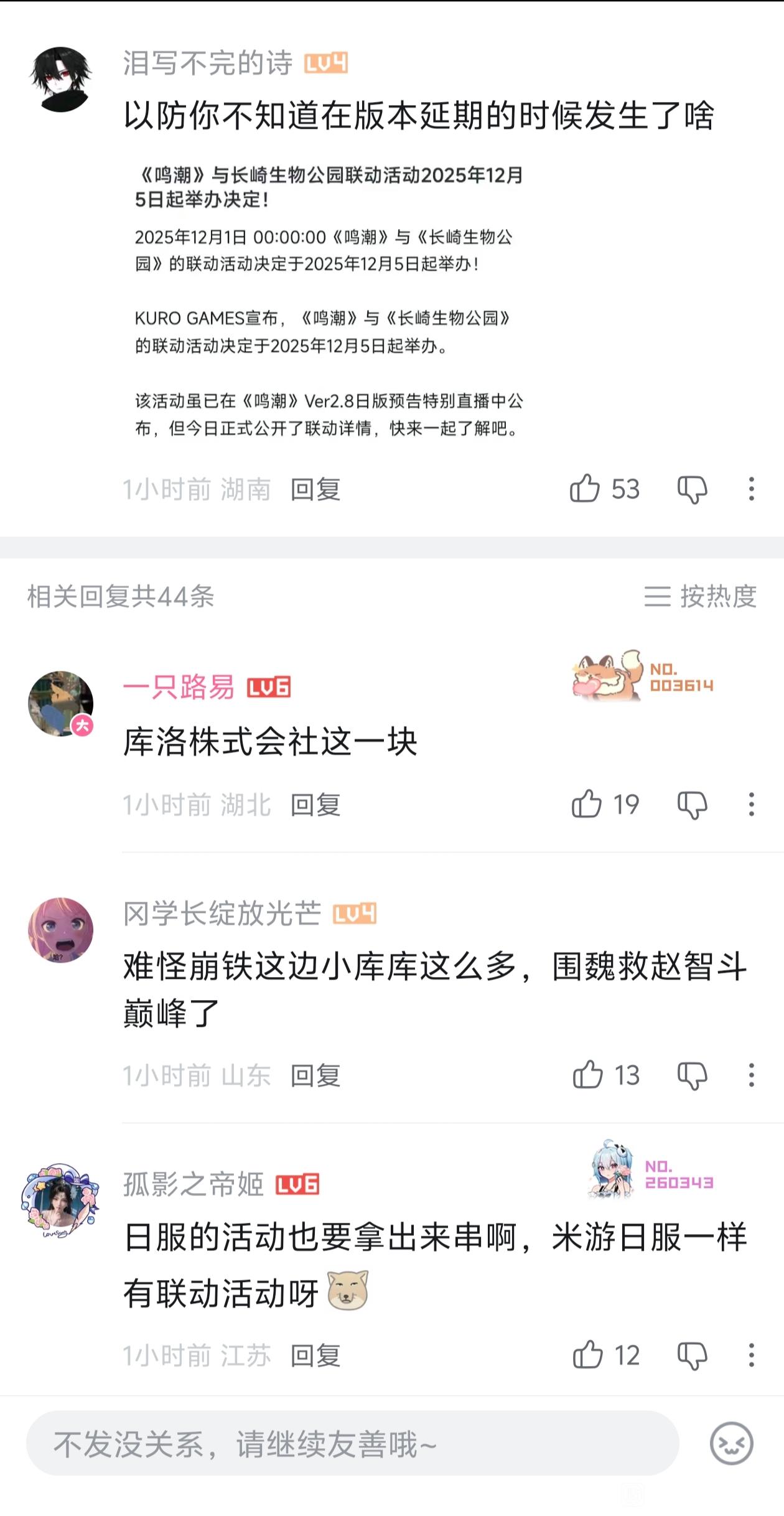Dislike 孤影之帝姬's reply

[692, 1355]
